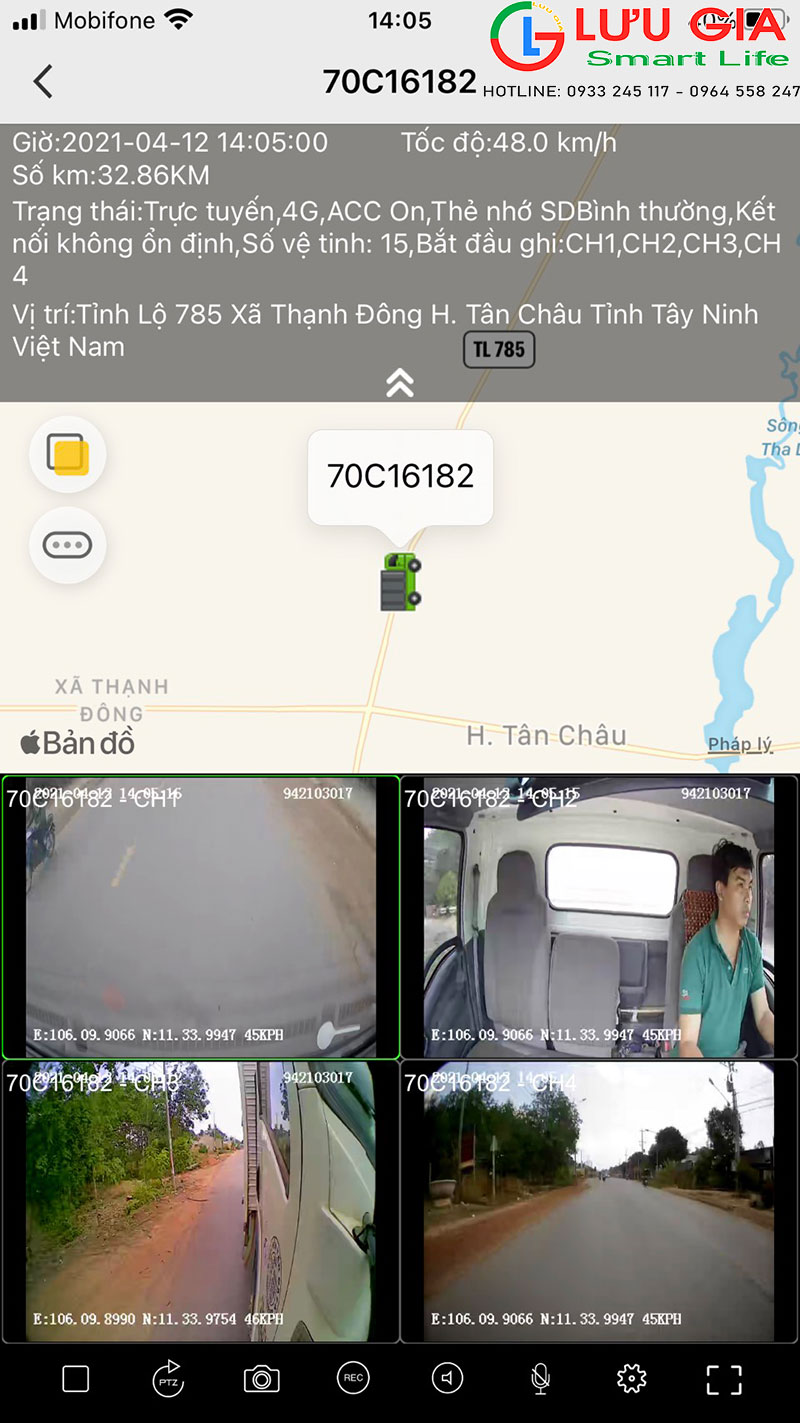Capture a snapshot with camera icon
The width and height of the screenshot is (800, 1423).
(261, 1379)
